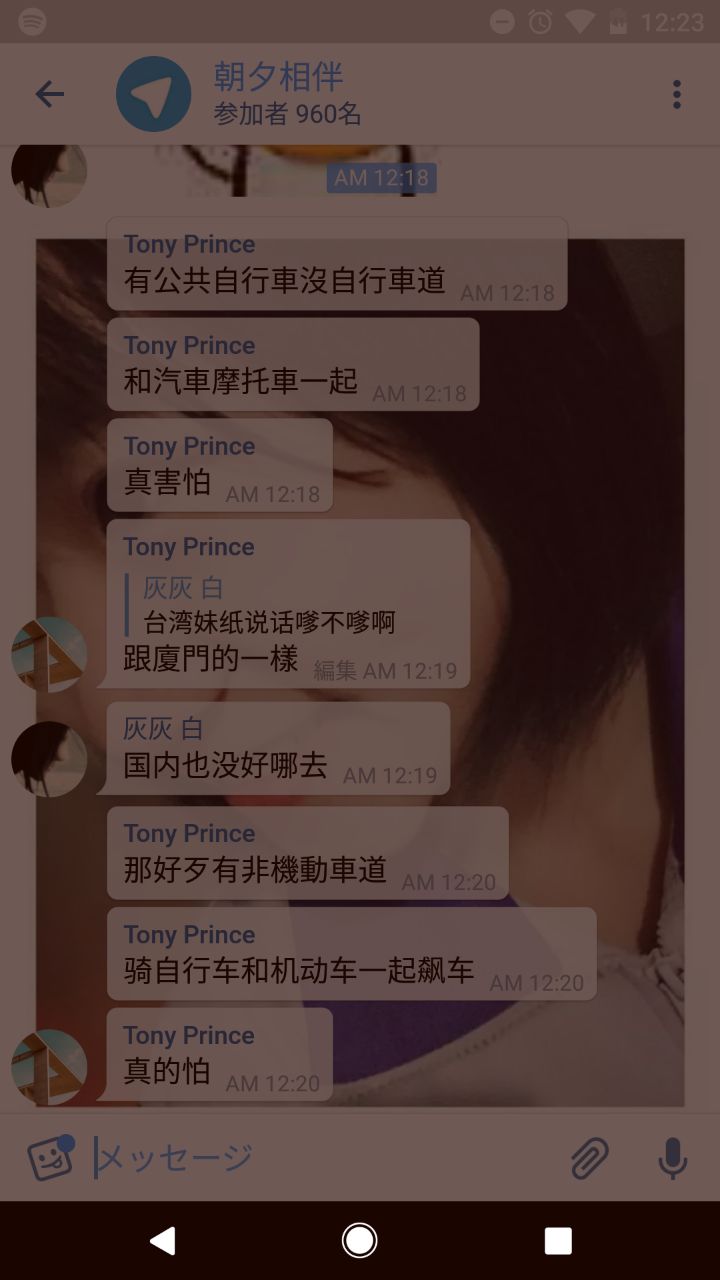Viewport: 720px width, 1280px height.
Task: Open the 朝夕相伴 group info header
Action: click(286, 94)
